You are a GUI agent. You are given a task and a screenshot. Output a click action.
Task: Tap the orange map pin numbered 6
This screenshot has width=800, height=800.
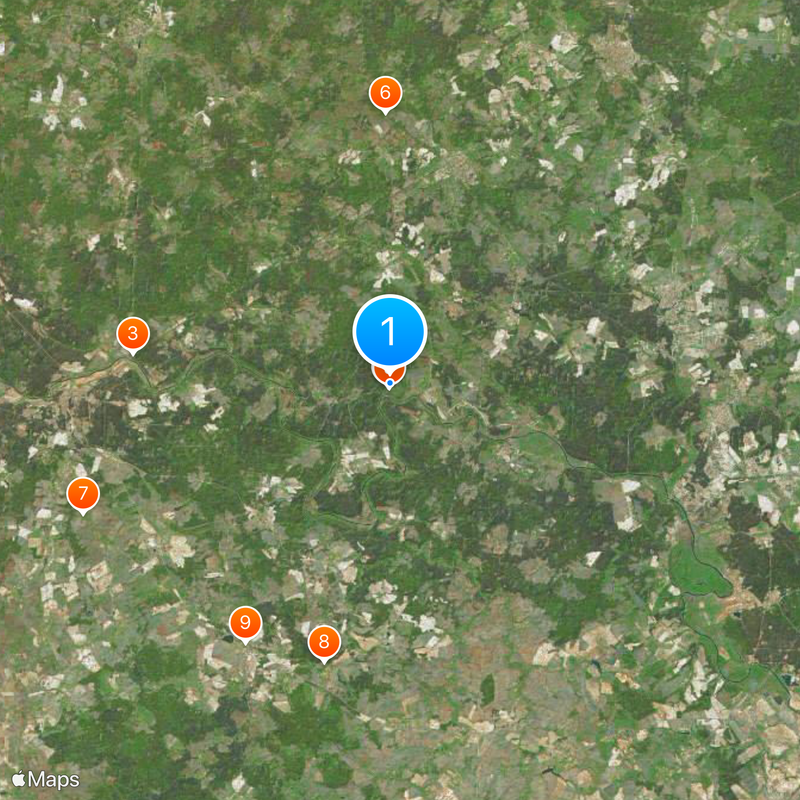point(385,94)
